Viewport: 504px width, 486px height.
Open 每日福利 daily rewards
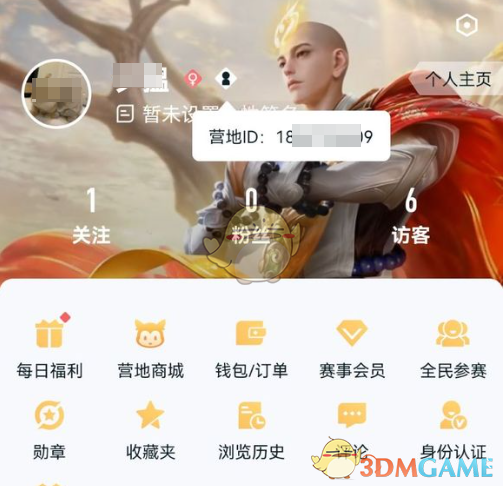[50, 347]
